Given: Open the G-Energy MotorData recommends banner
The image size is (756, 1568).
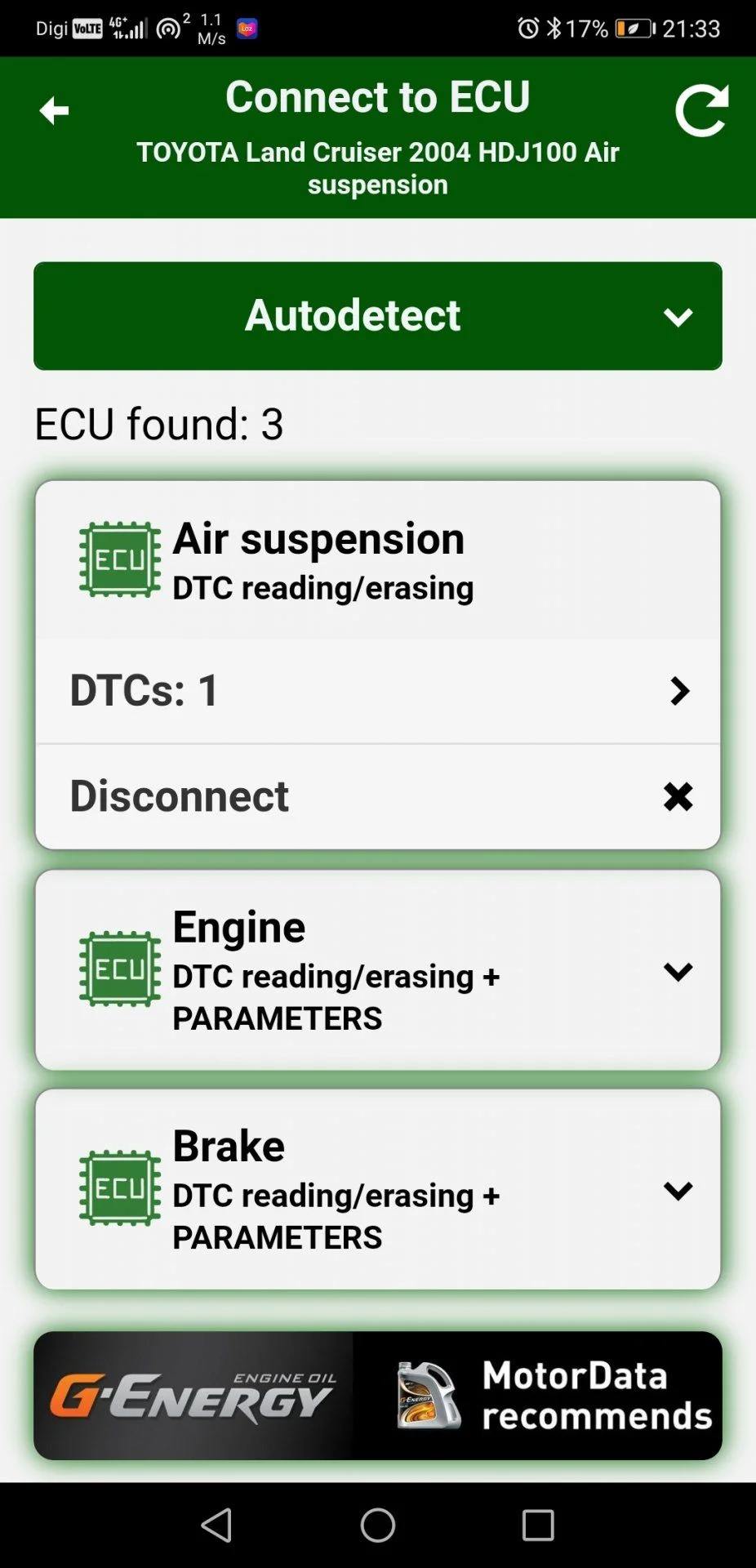Looking at the screenshot, I should (x=377, y=1396).
